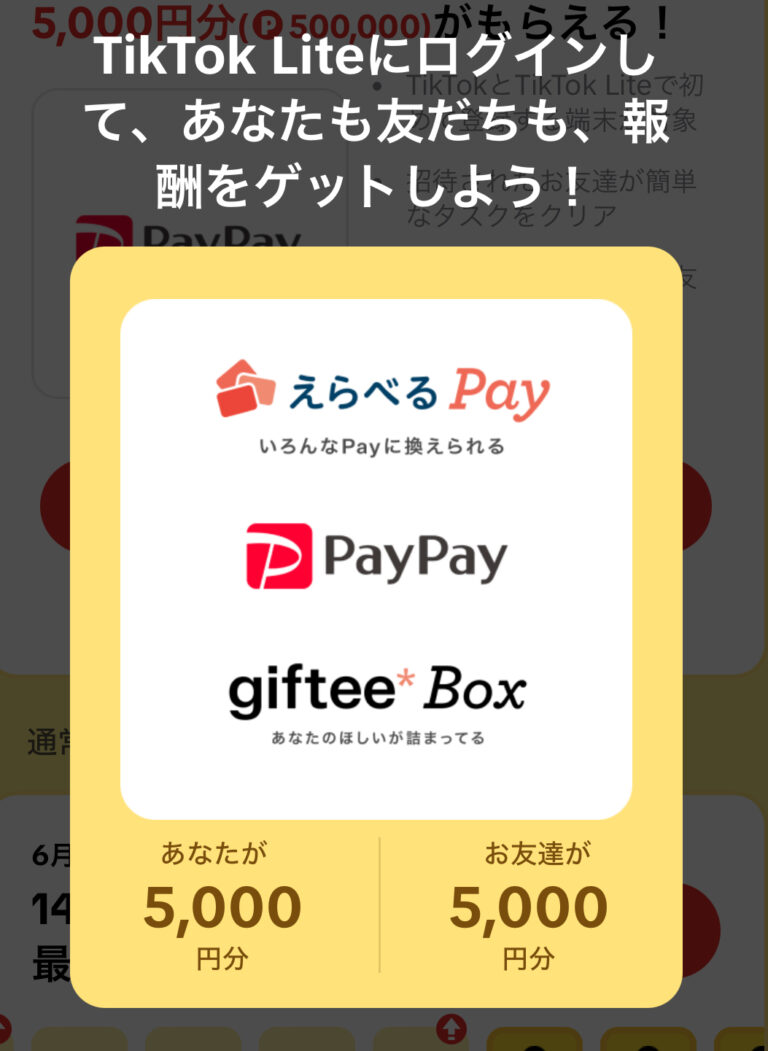Tap the red wallet icon beside えらべるPay
Screen dimensions: 768x1051
tap(243, 385)
